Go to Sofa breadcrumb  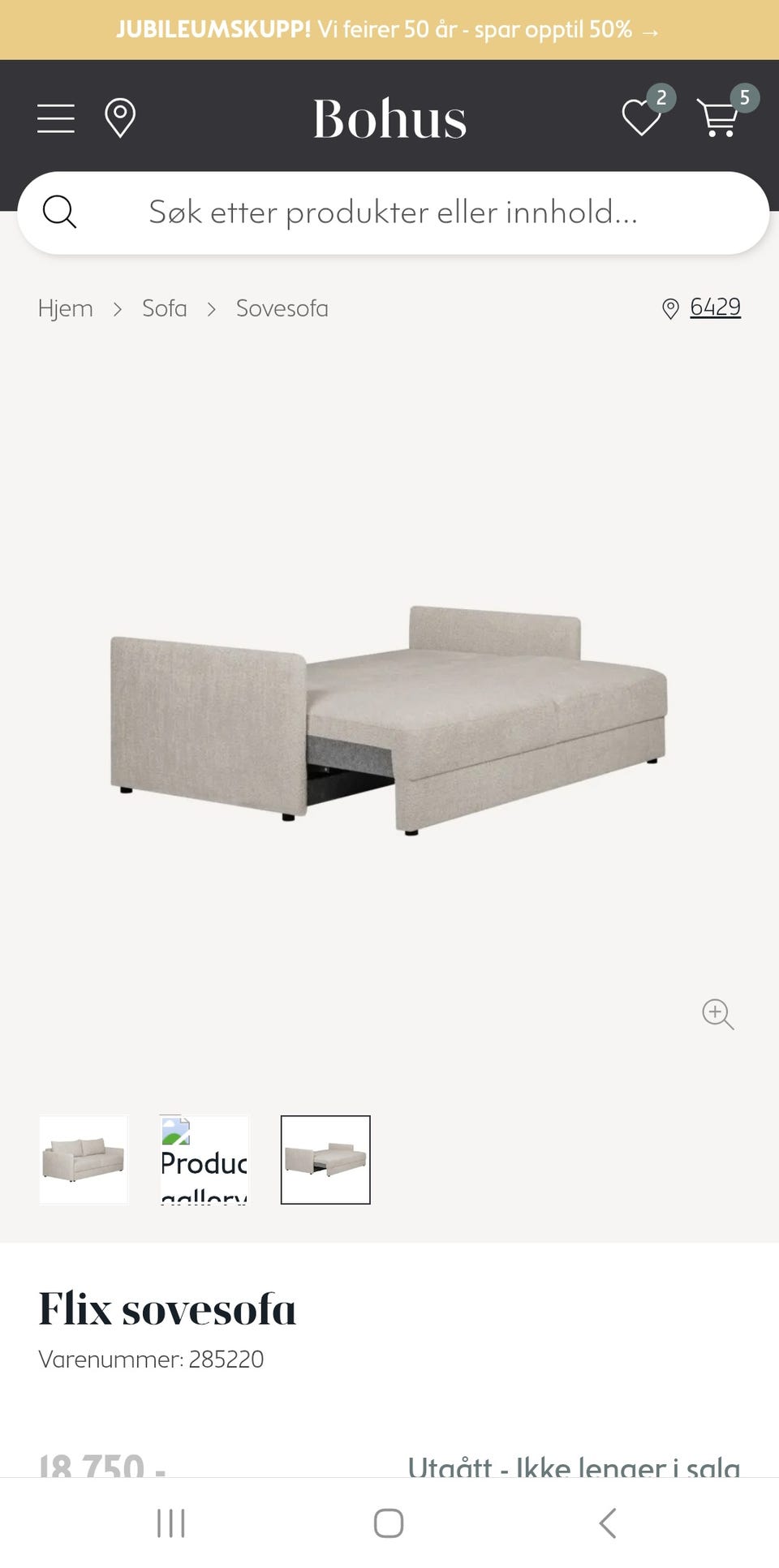click(x=165, y=309)
